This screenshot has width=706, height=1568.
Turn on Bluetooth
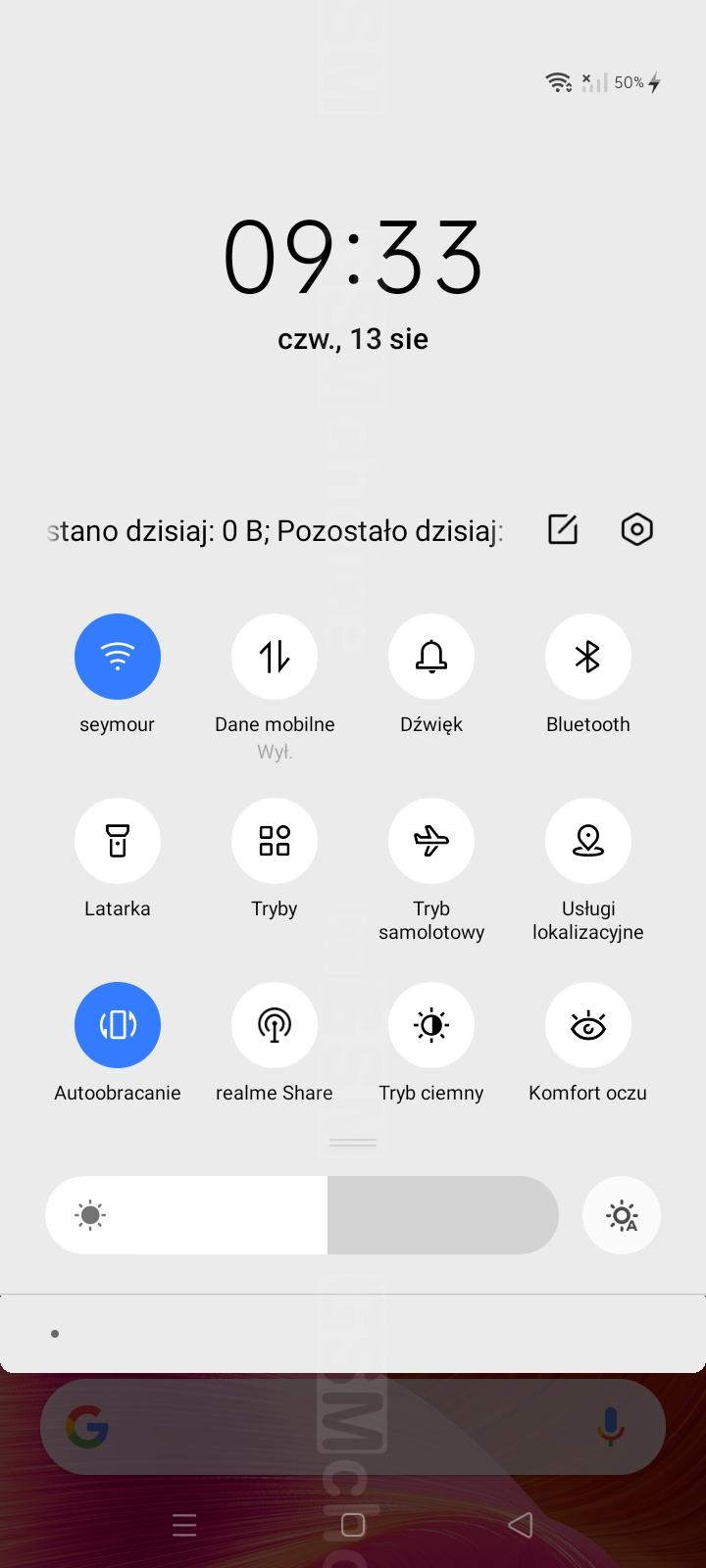(x=588, y=657)
